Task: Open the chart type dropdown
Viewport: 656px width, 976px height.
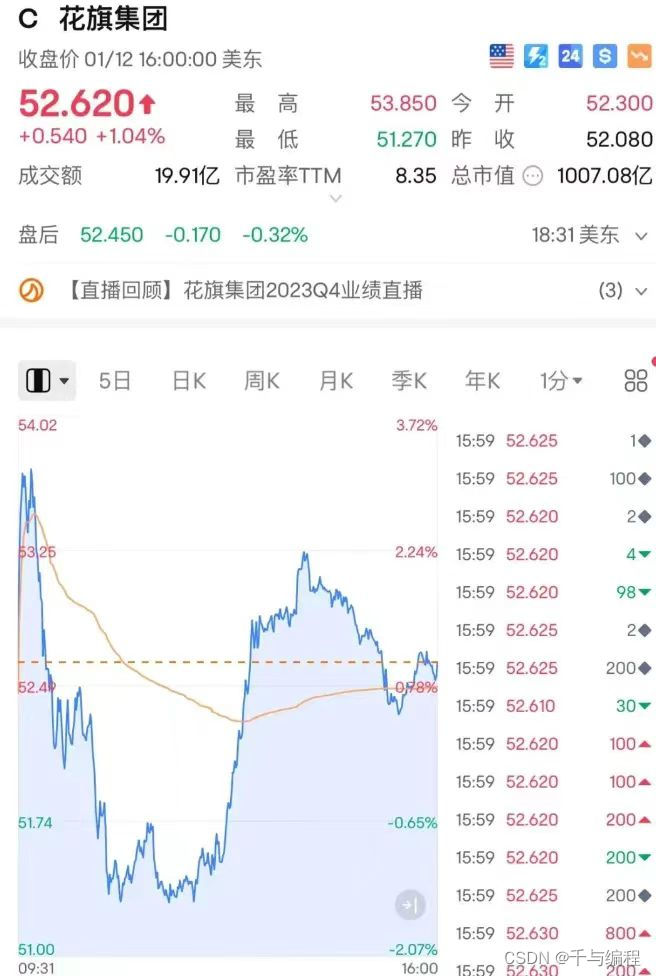Action: [x=47, y=380]
